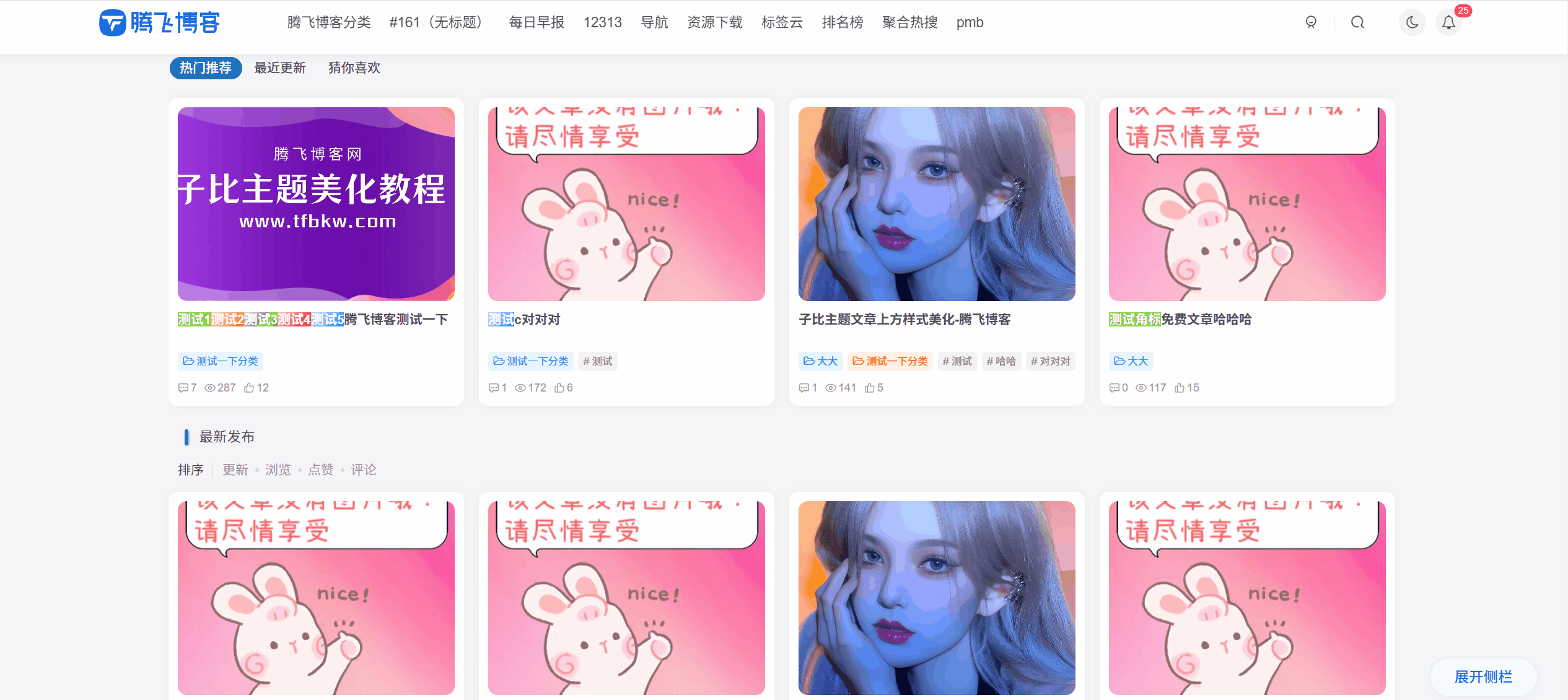Viewport: 1568px width, 700px height.
Task: Open the 子比主题美化教程 article card
Action: point(316,204)
